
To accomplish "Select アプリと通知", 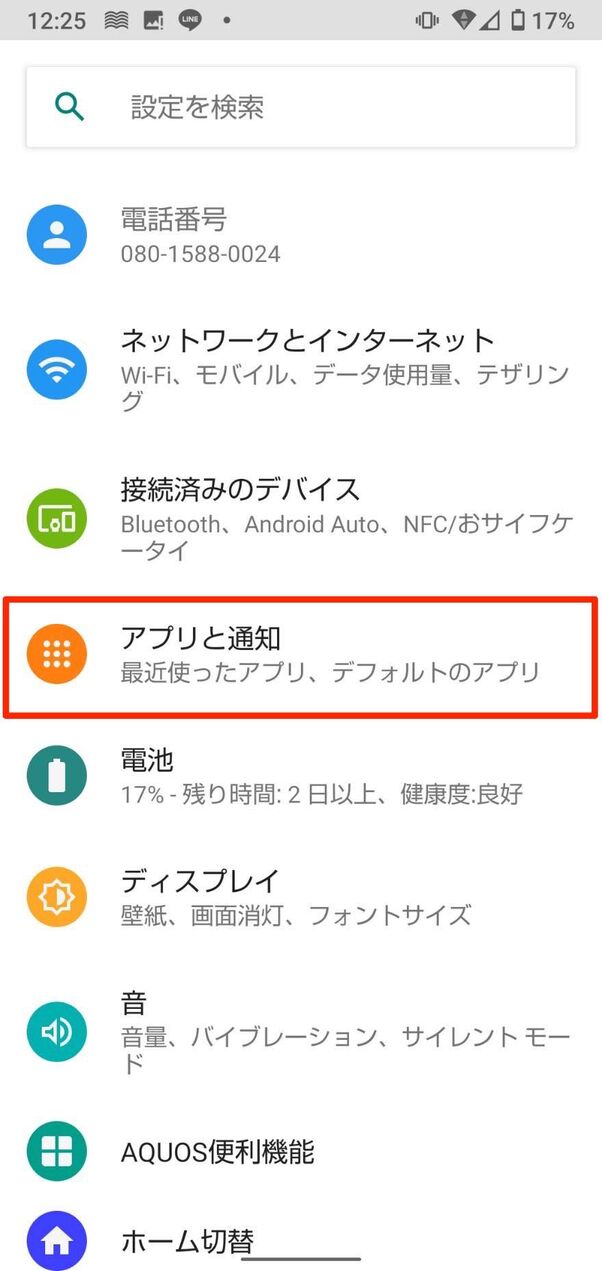I will pyautogui.click(x=300, y=655).
